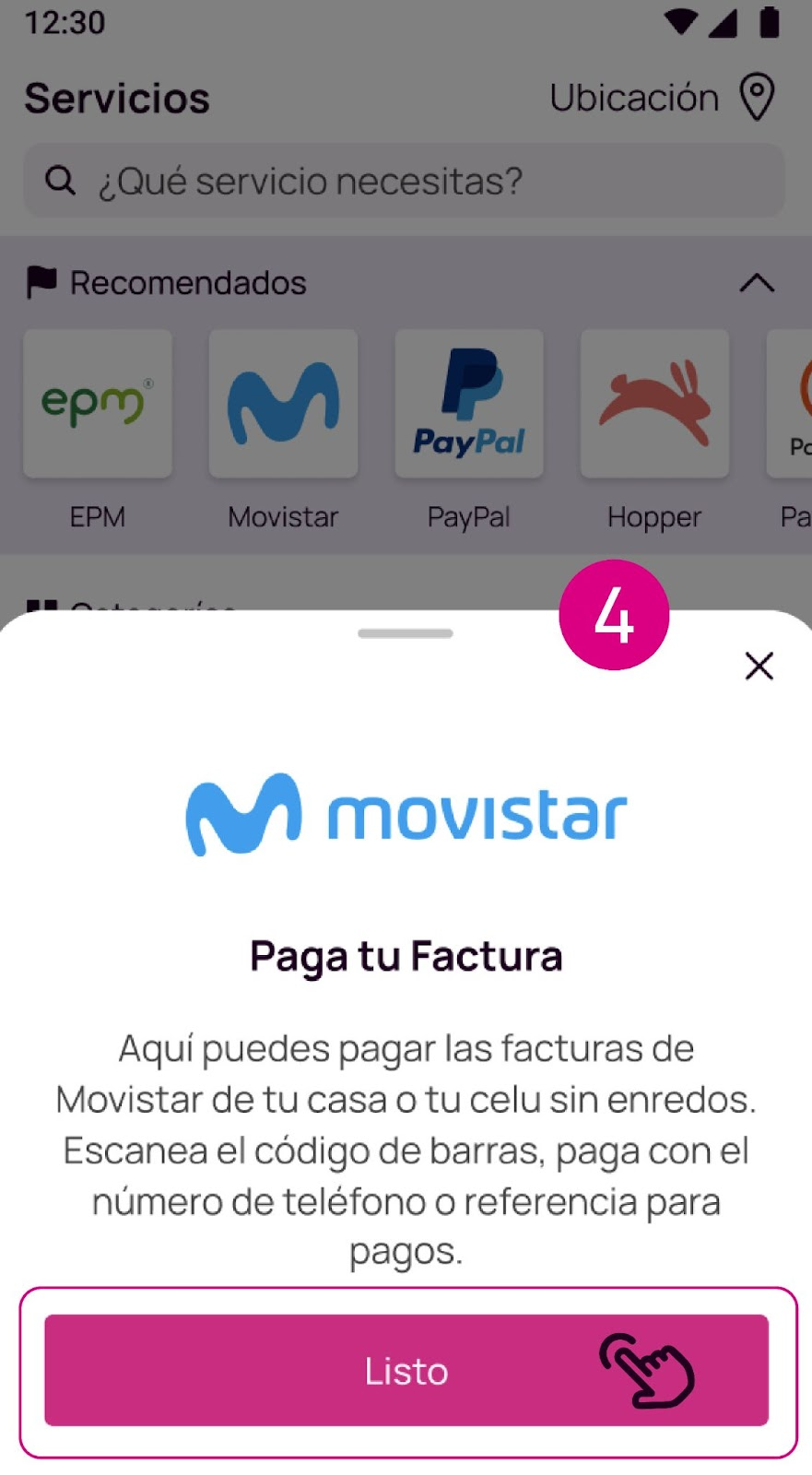
Task: Select the EPM service icon
Action: pyautogui.click(x=97, y=403)
